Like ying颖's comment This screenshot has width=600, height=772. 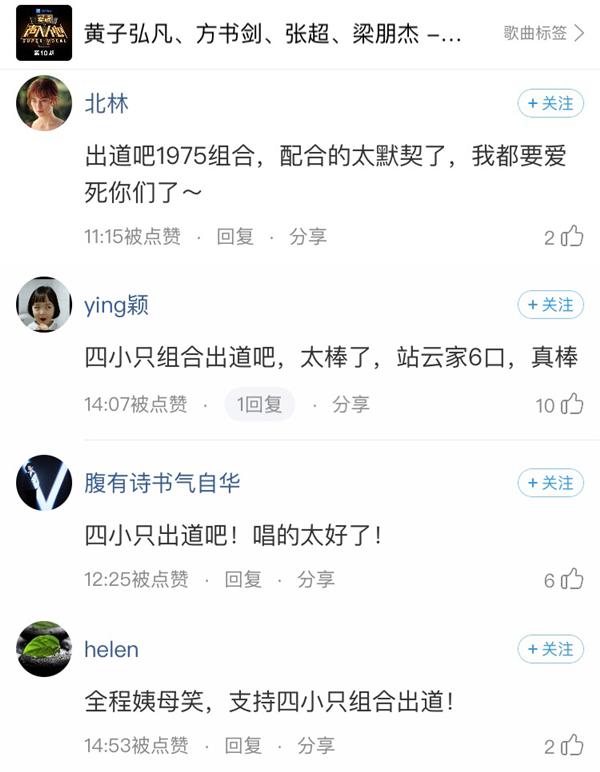[571, 404]
